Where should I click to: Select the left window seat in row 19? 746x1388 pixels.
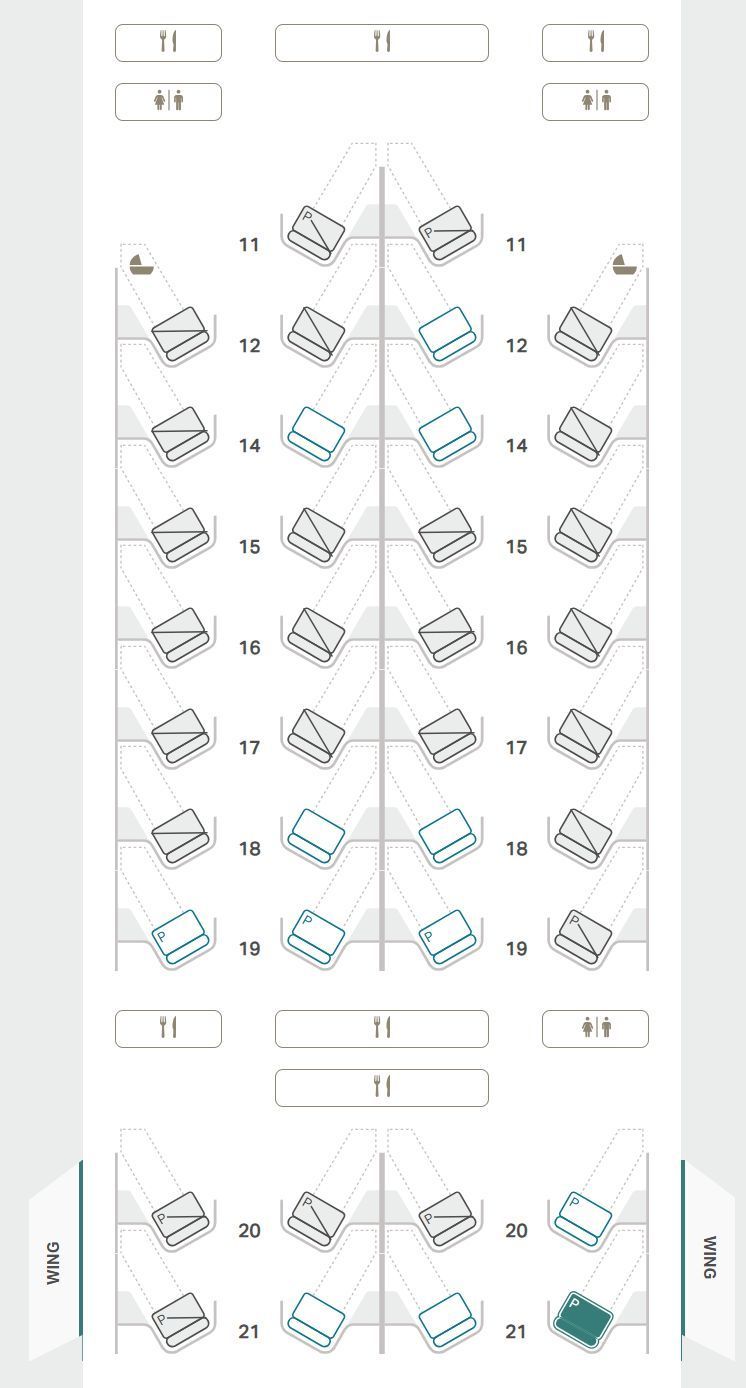[x=181, y=935]
